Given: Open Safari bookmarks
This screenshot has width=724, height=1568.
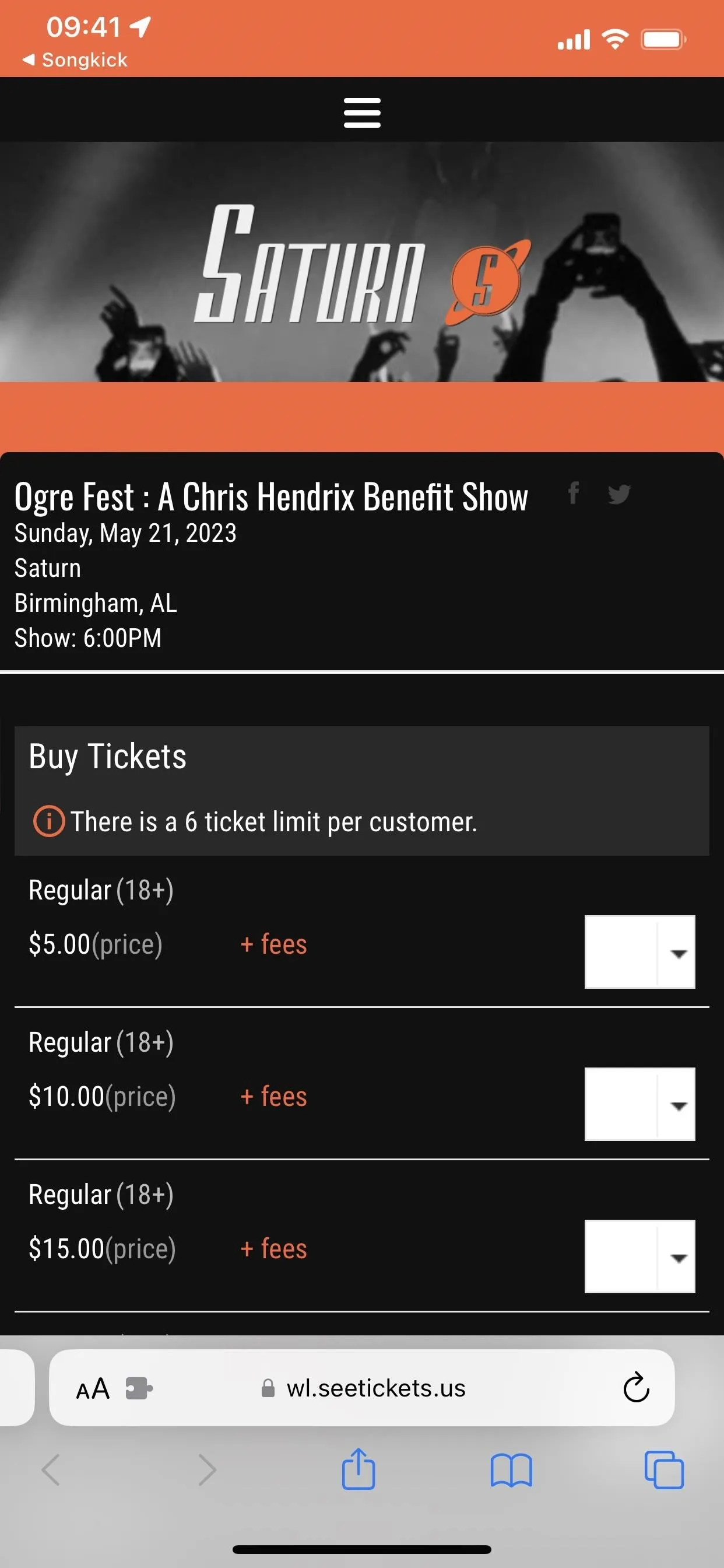Looking at the screenshot, I should [x=511, y=1471].
